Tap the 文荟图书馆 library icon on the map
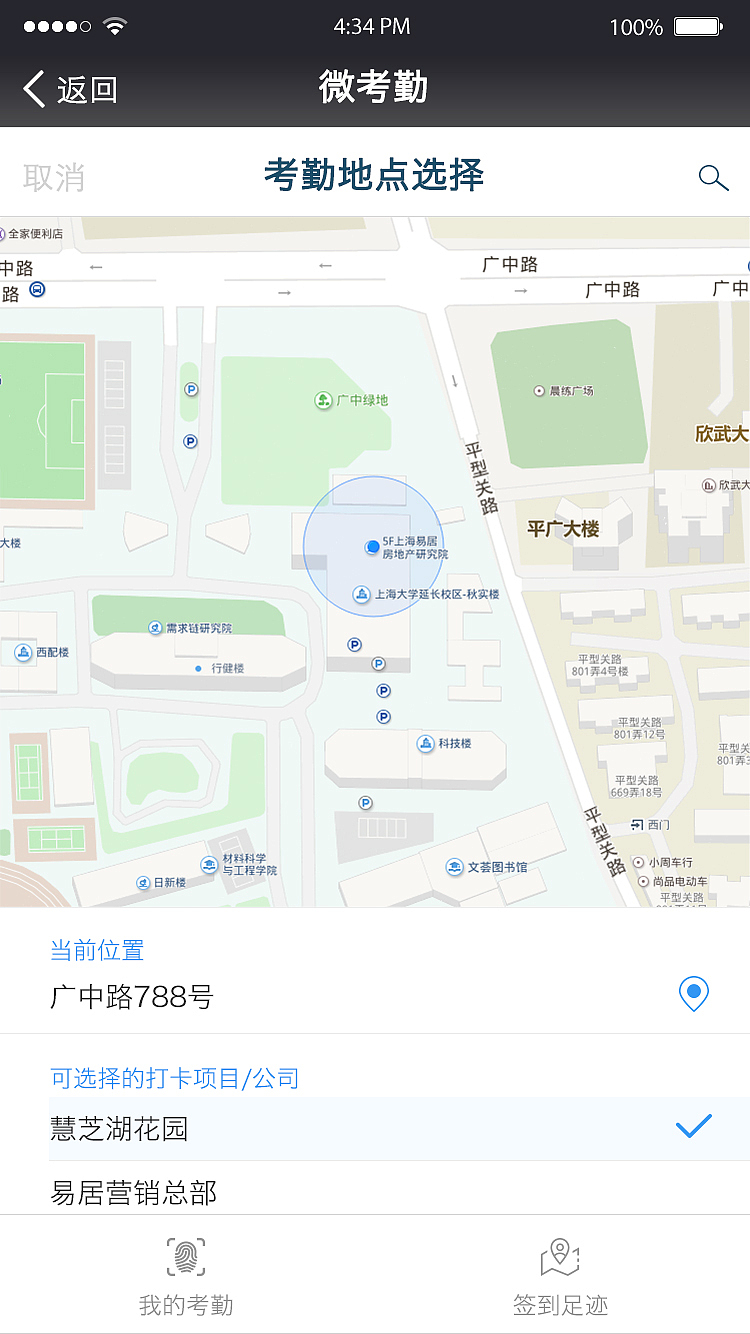Image resolution: width=750 pixels, height=1334 pixels. [x=453, y=866]
